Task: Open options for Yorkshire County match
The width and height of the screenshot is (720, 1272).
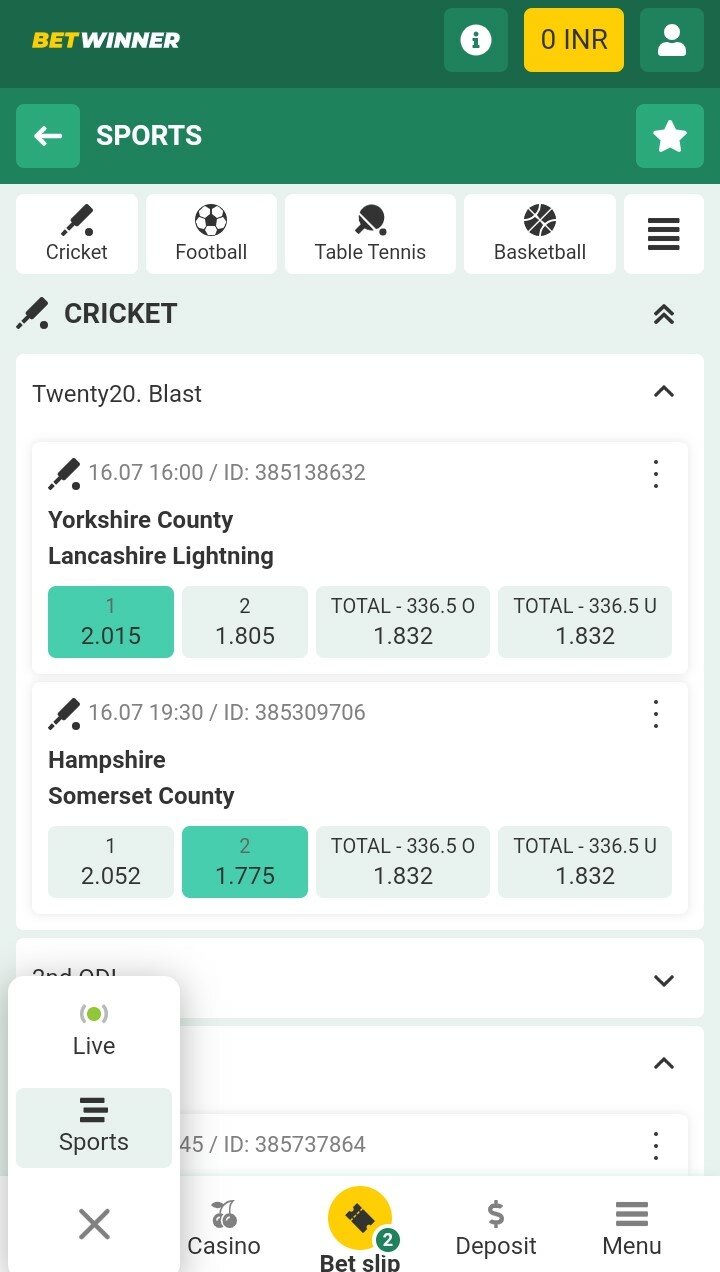Action: coord(656,473)
